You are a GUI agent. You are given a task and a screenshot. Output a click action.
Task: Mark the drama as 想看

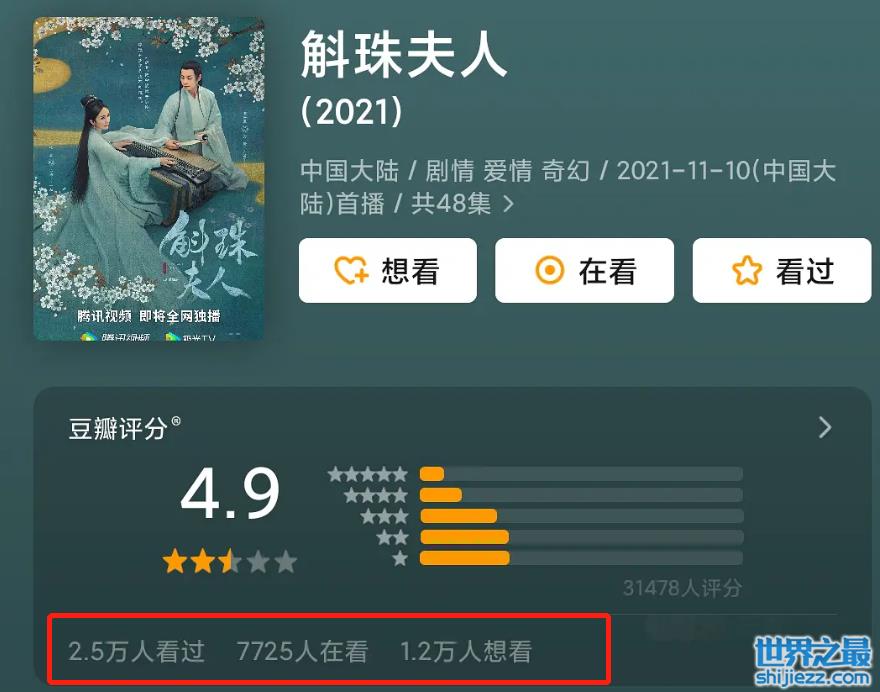[387, 270]
